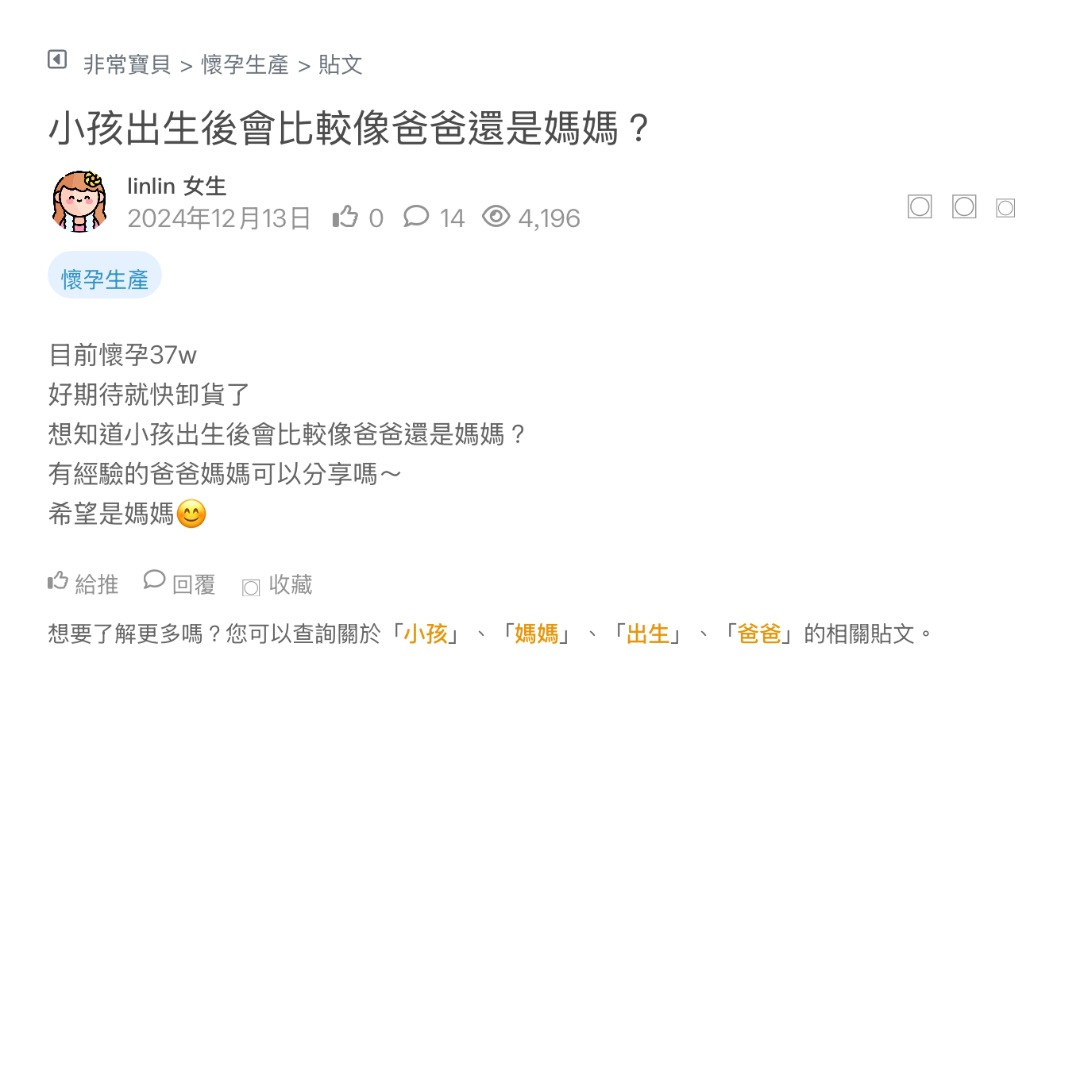This screenshot has width=1080, height=1080.
Task: Tap the middle icon right of the view count
Action: point(963,207)
